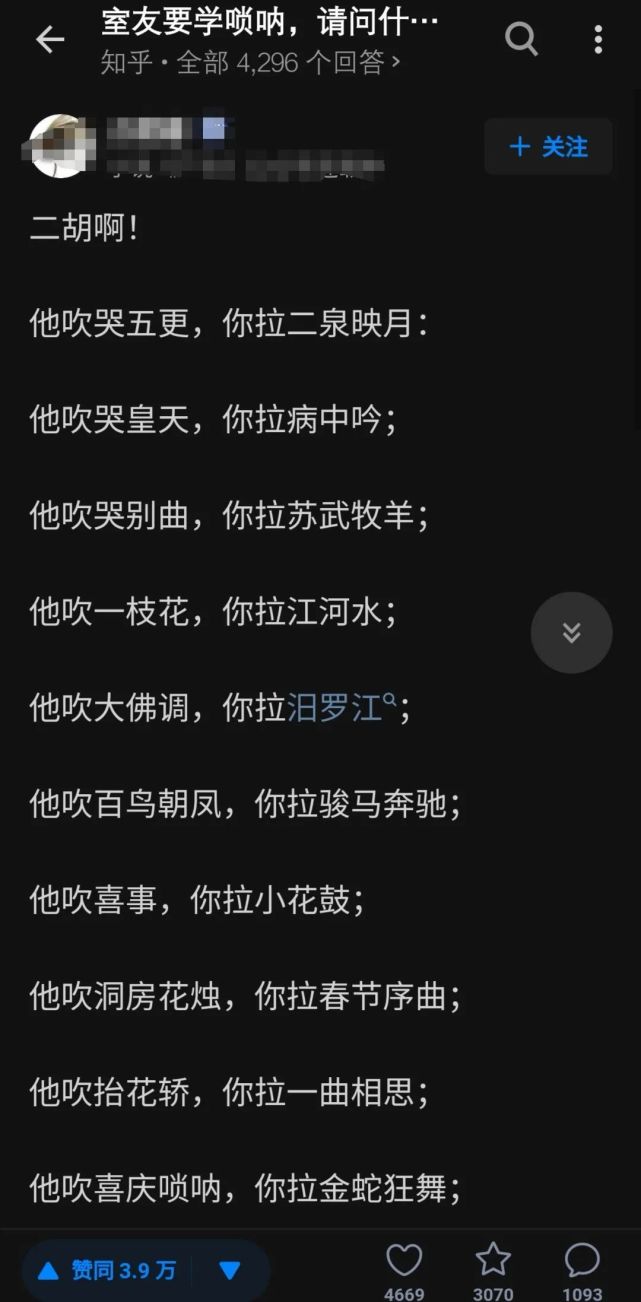641x1302 pixels.
Task: Open the author's profile avatar
Action: pyautogui.click(x=58, y=146)
